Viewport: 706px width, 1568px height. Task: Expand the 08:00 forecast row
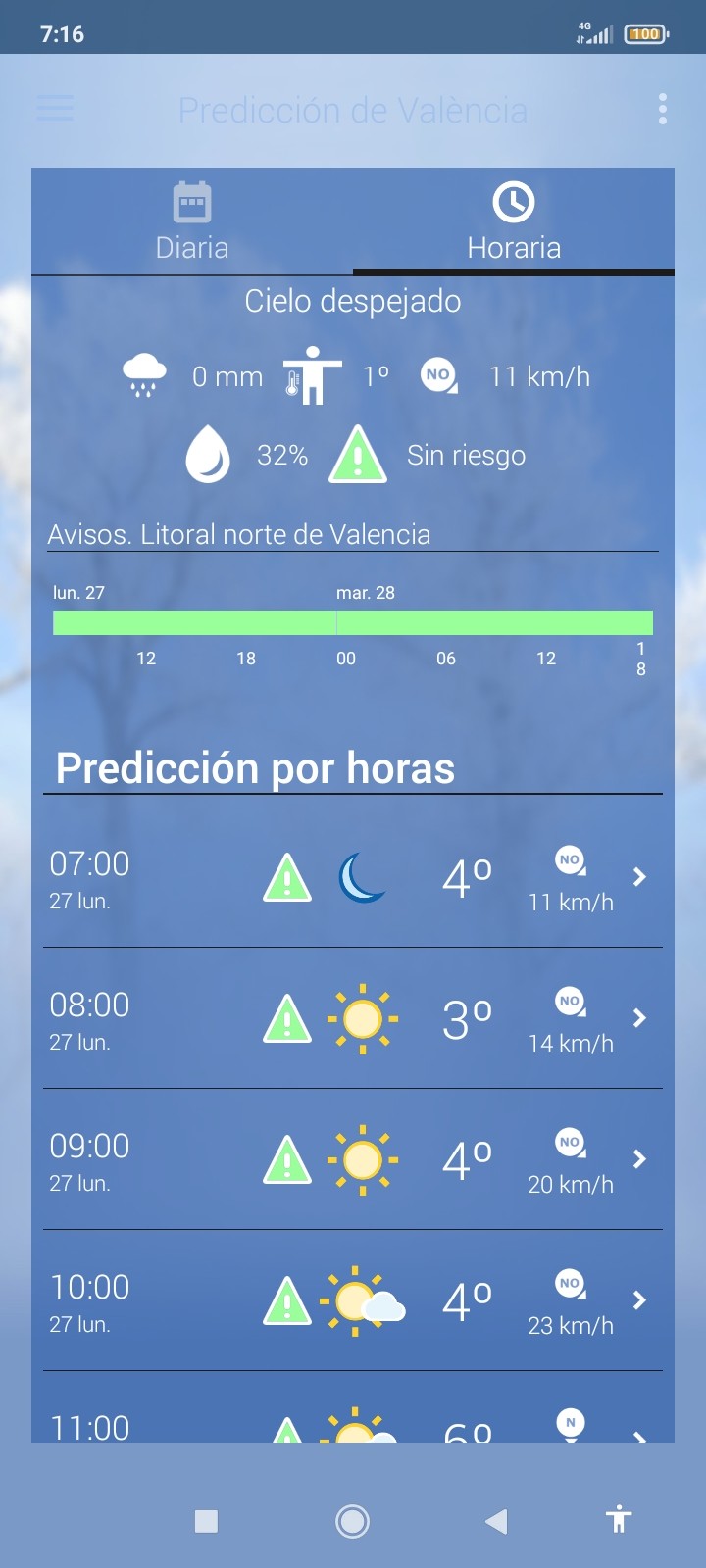[353, 1018]
